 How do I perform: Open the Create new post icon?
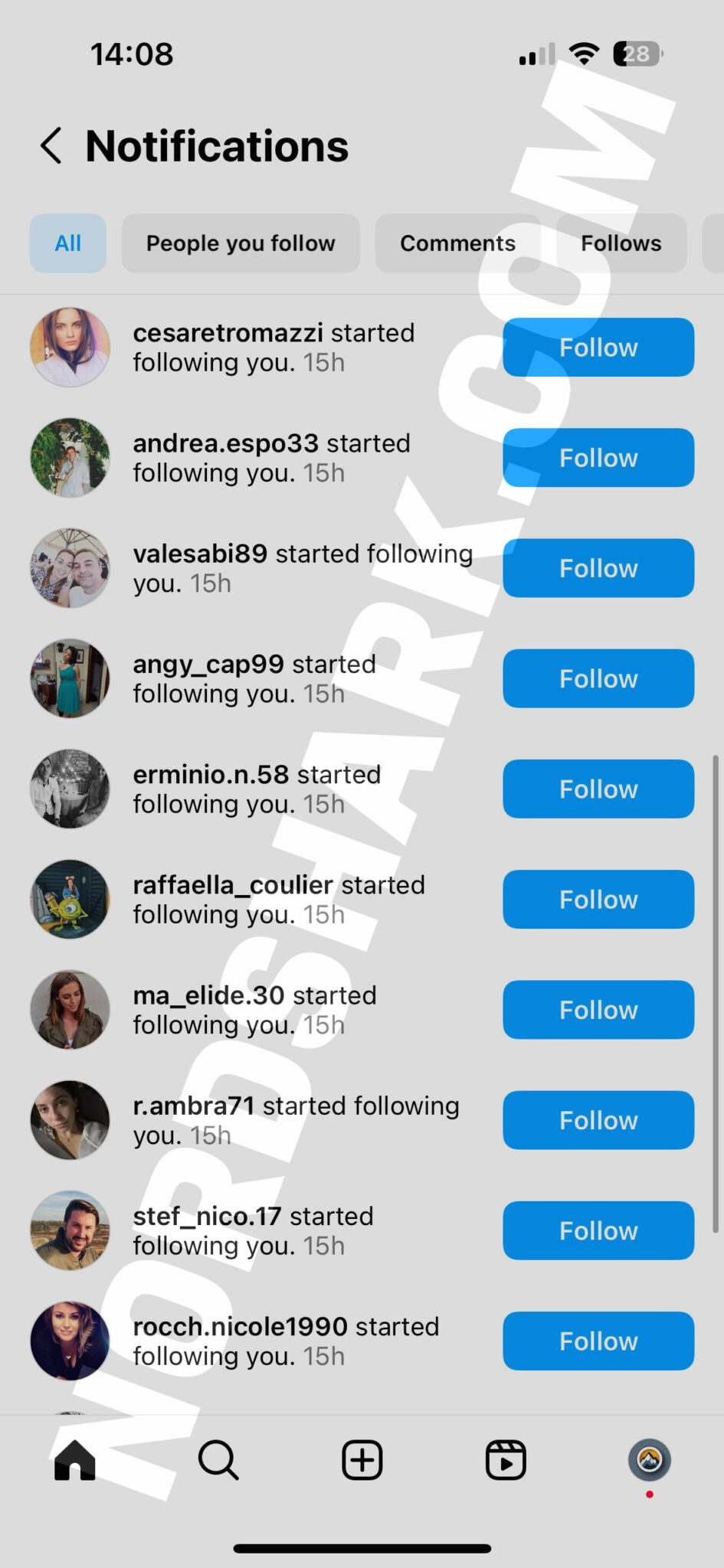tap(362, 1459)
